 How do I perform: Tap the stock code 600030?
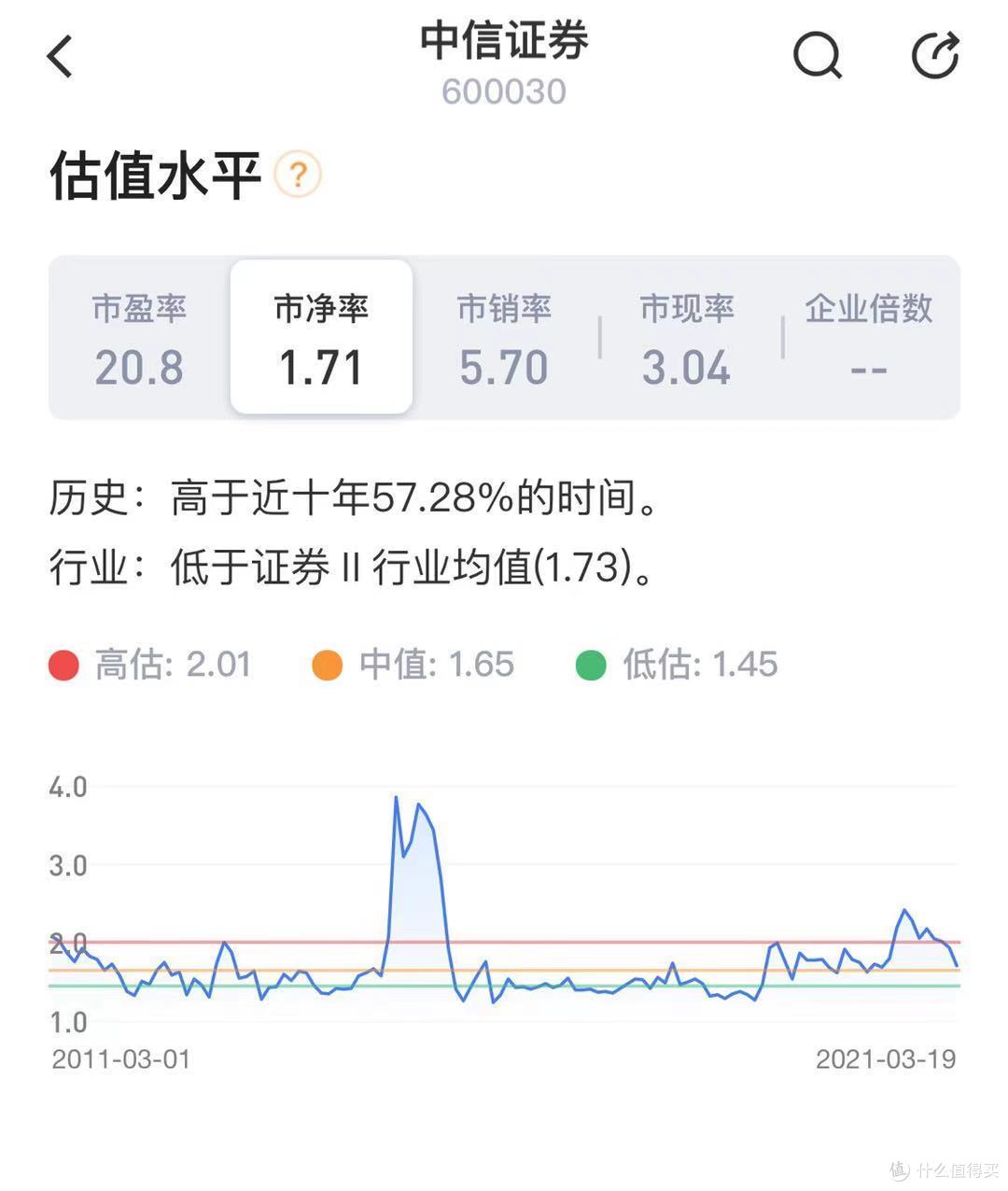pos(504,91)
